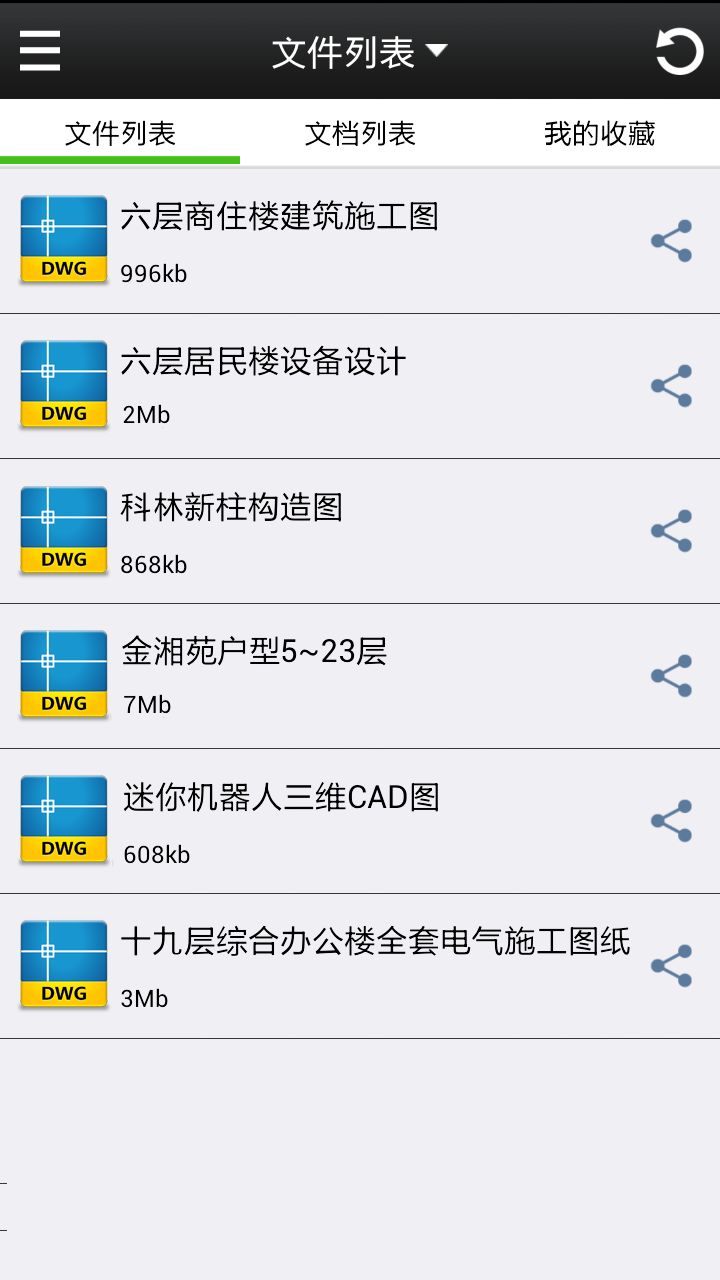This screenshot has width=720, height=1280.
Task: Expand the 文件列表 title dropdown
Action: pos(359,52)
